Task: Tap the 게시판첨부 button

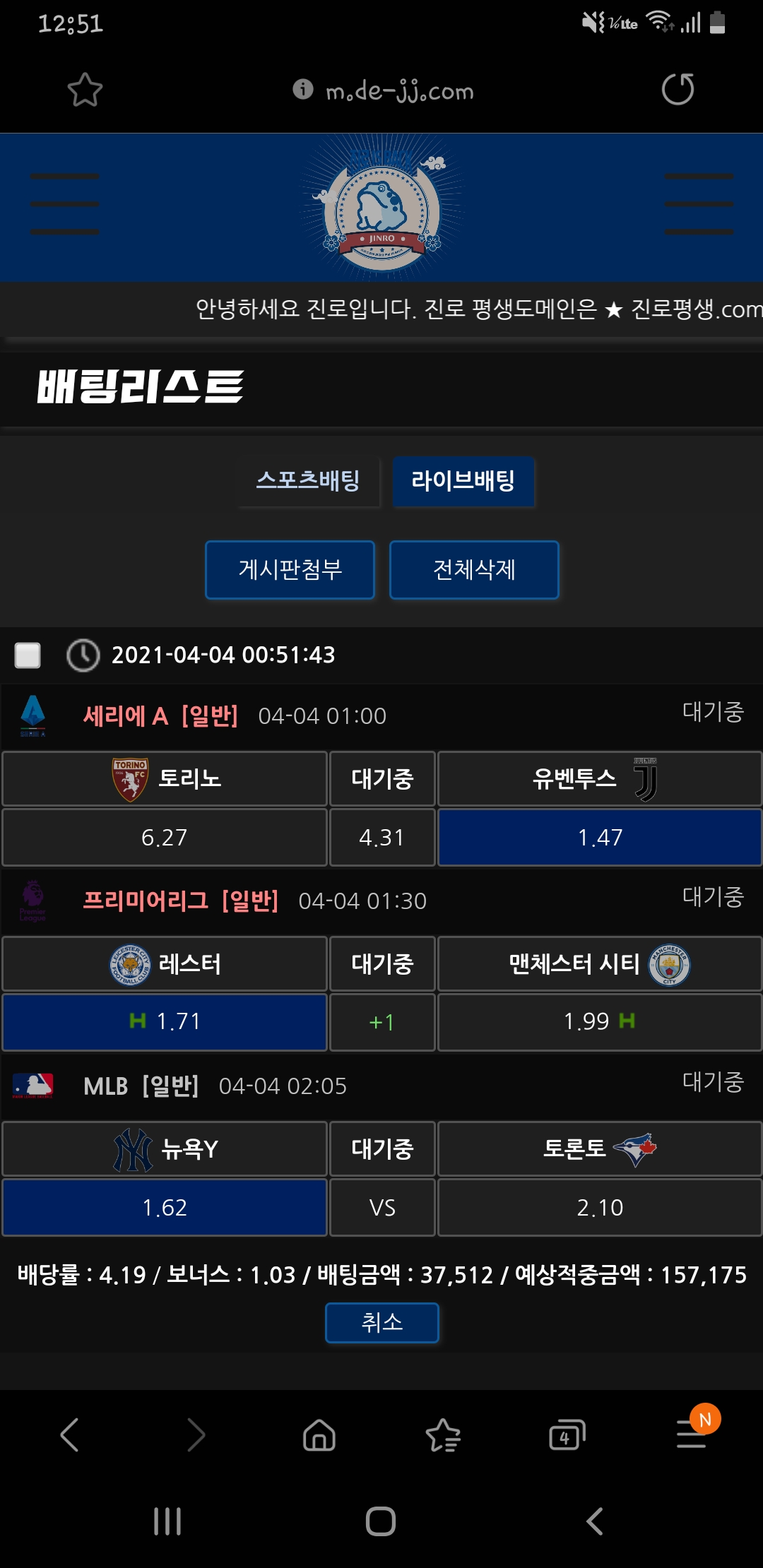Action: 290,569
